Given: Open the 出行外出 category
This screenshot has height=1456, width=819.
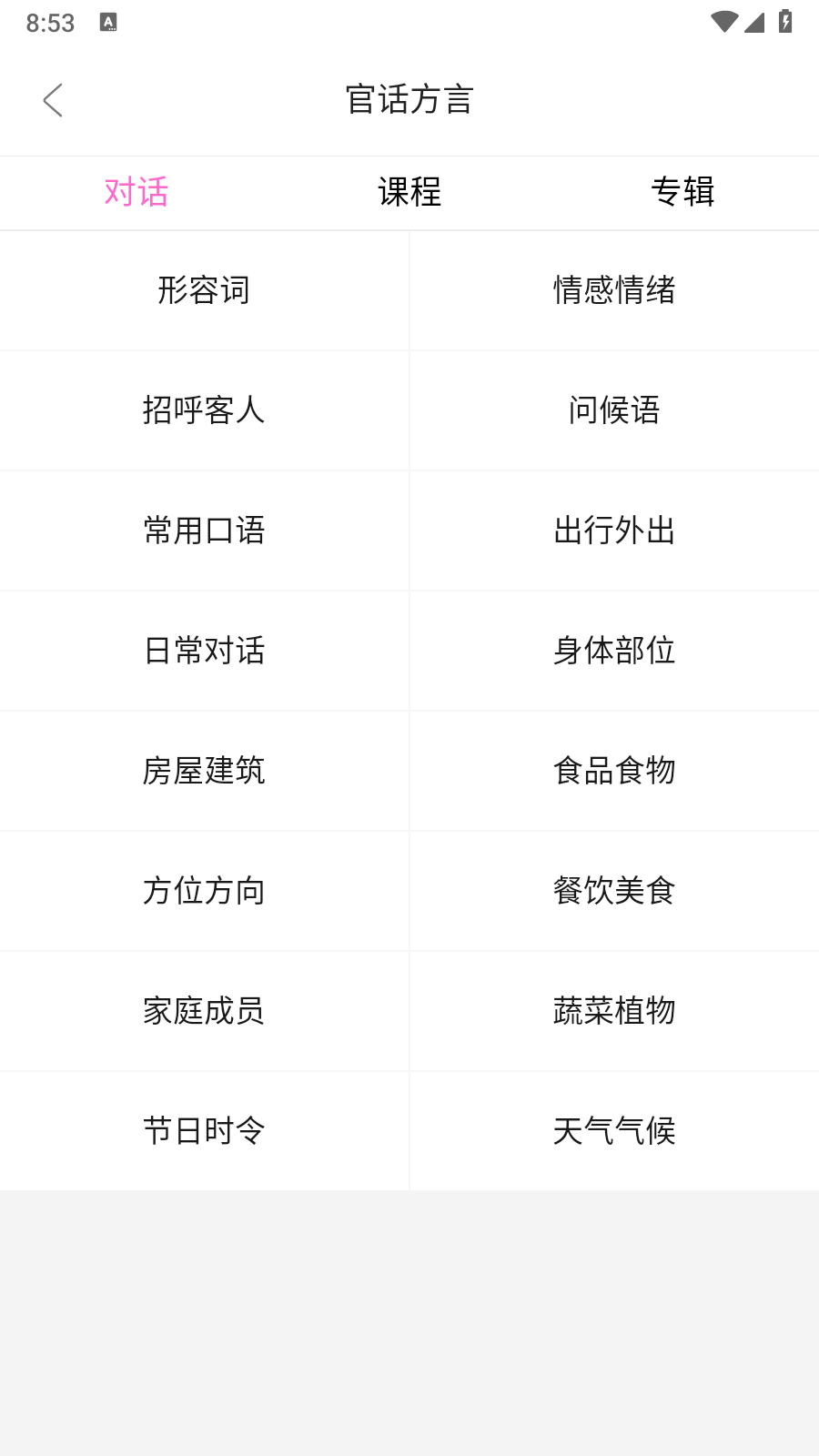Looking at the screenshot, I should pos(614,531).
